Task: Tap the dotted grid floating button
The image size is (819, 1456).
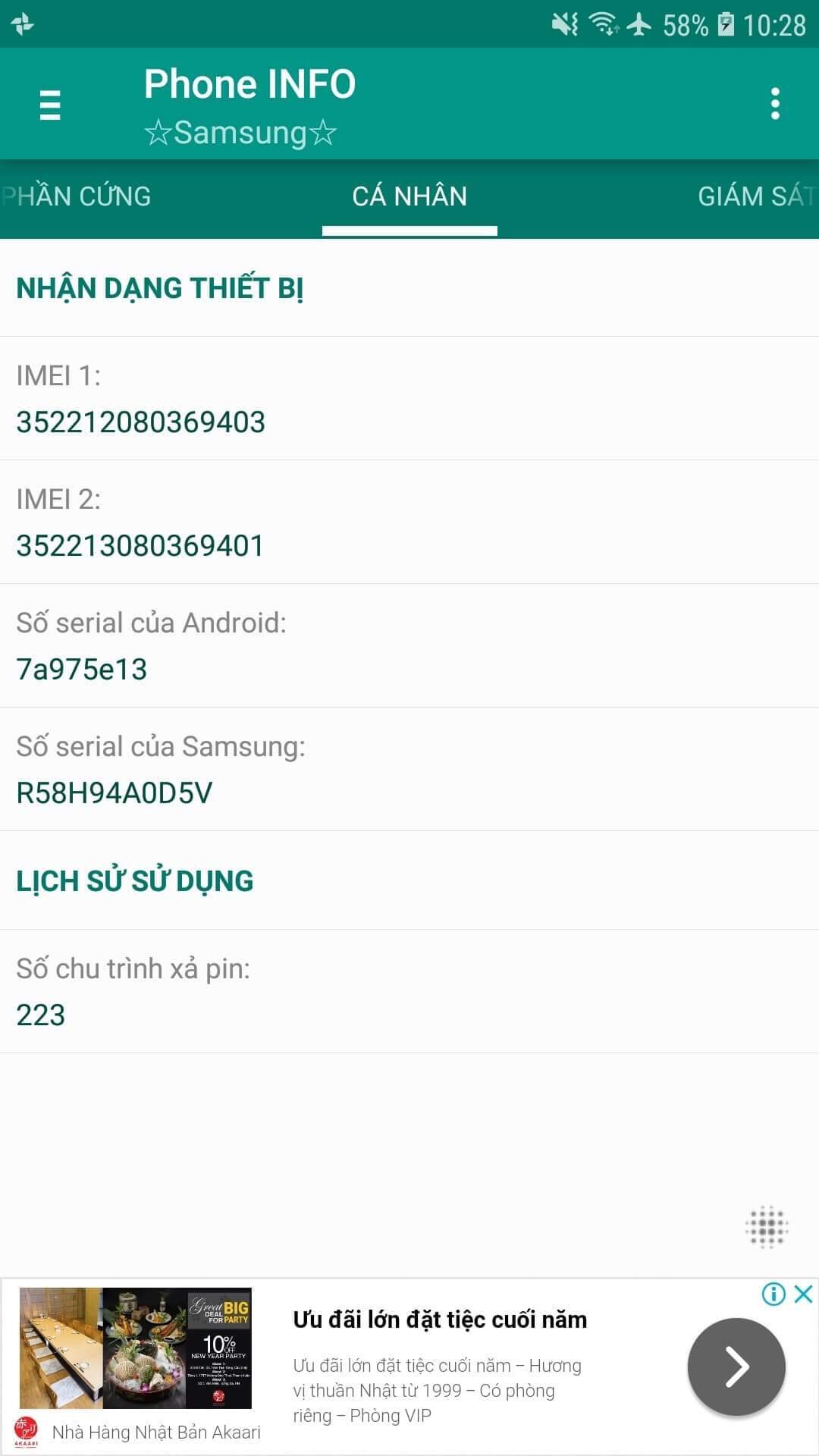Action: point(767,1226)
